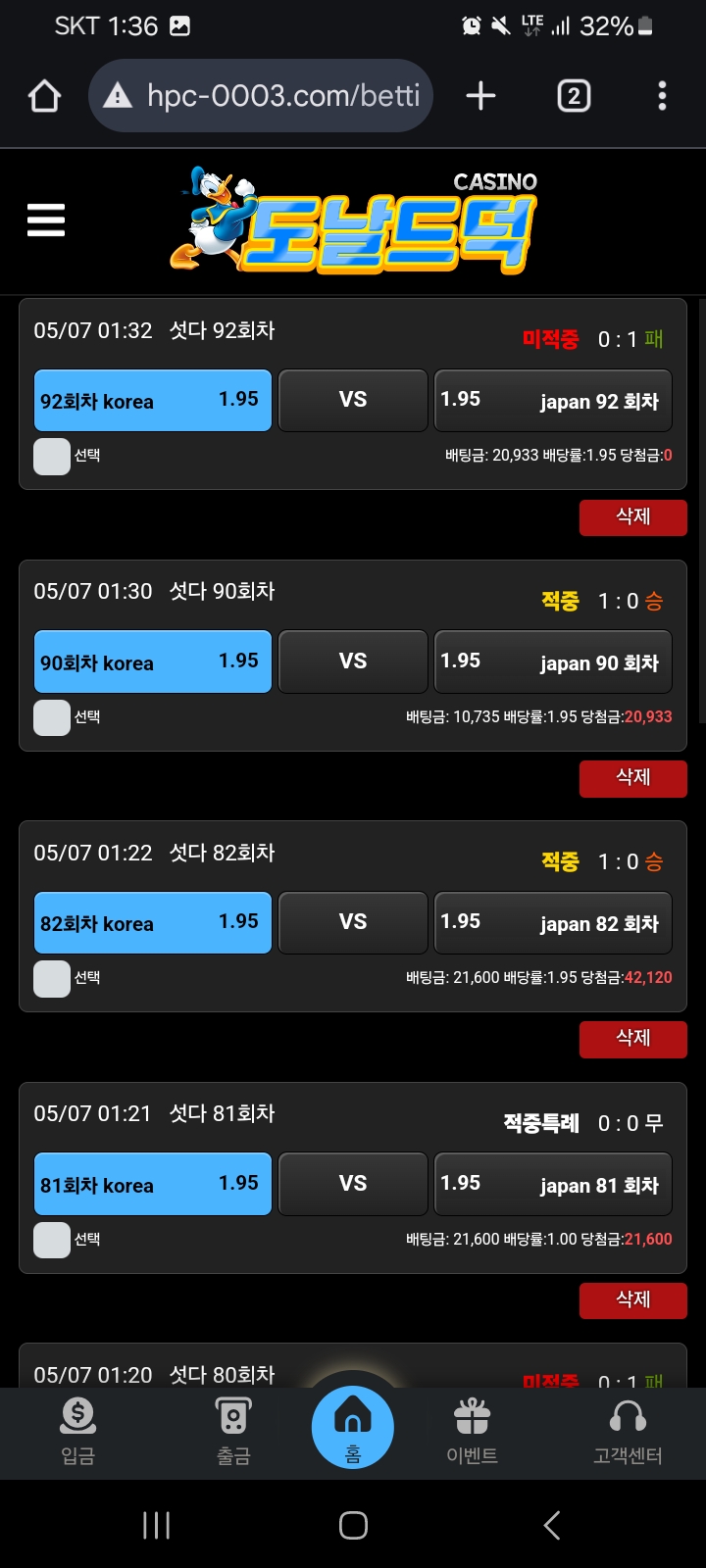The height and width of the screenshot is (1568, 706).
Task: Open a new browser tab
Action: (x=480, y=96)
